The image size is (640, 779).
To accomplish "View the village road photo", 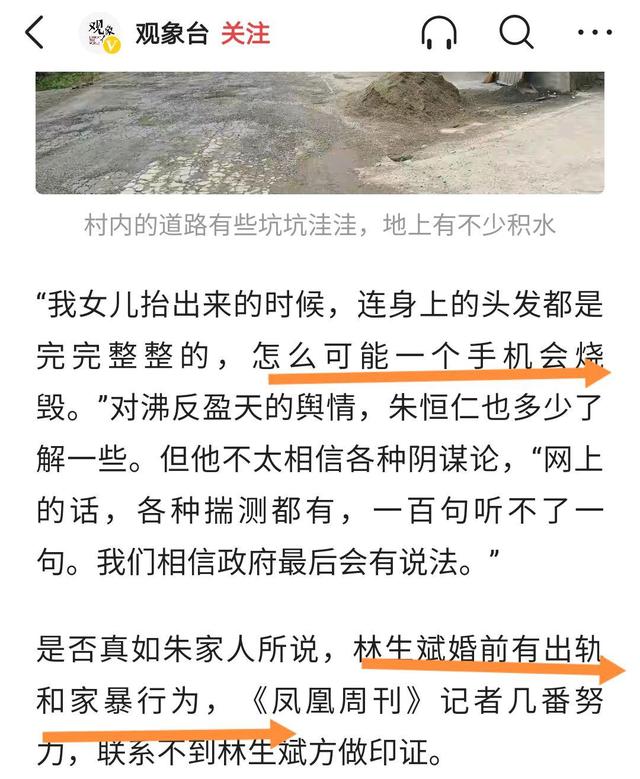I will (x=320, y=131).
